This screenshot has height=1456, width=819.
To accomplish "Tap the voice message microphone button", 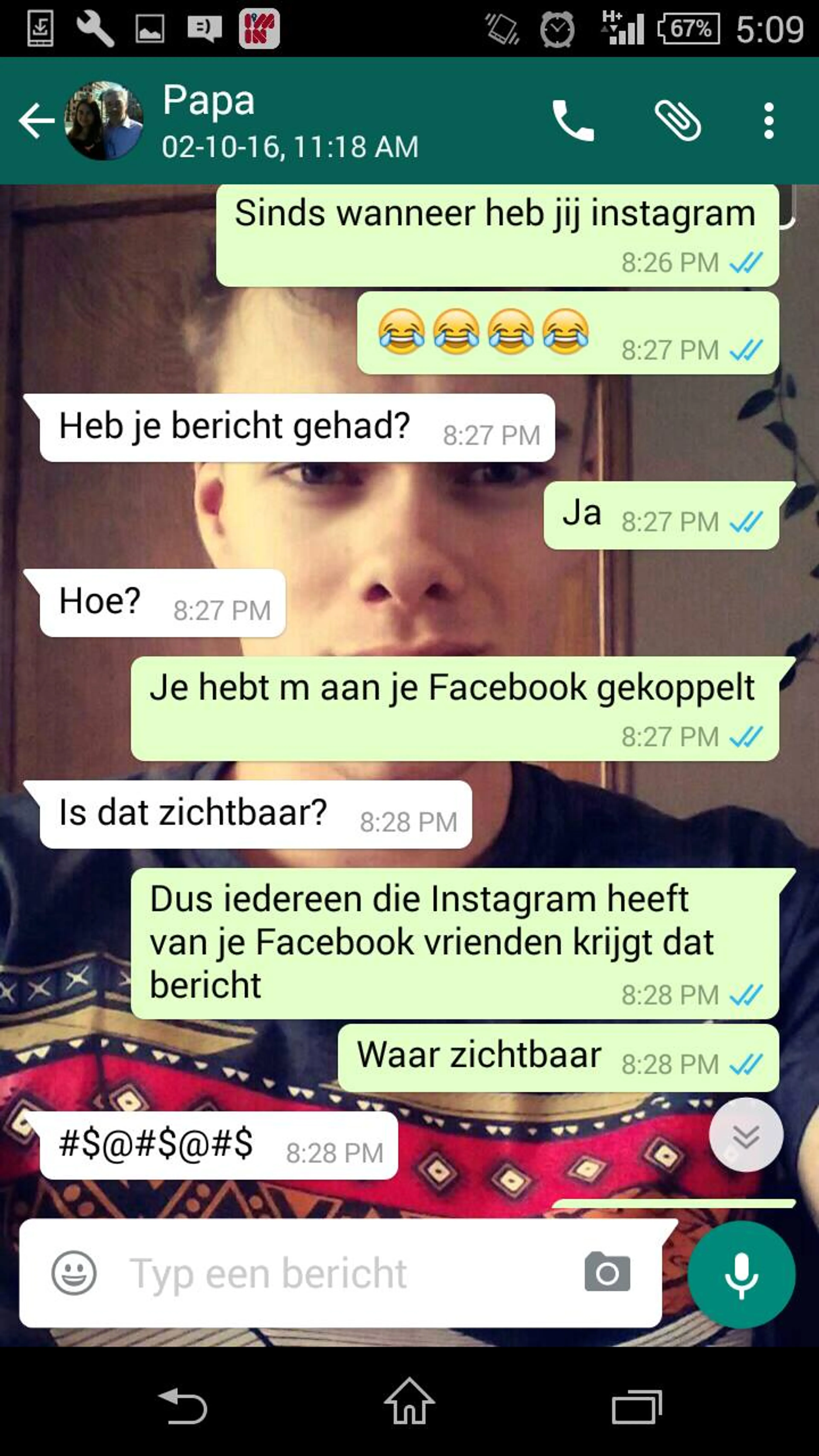I will 741,1274.
